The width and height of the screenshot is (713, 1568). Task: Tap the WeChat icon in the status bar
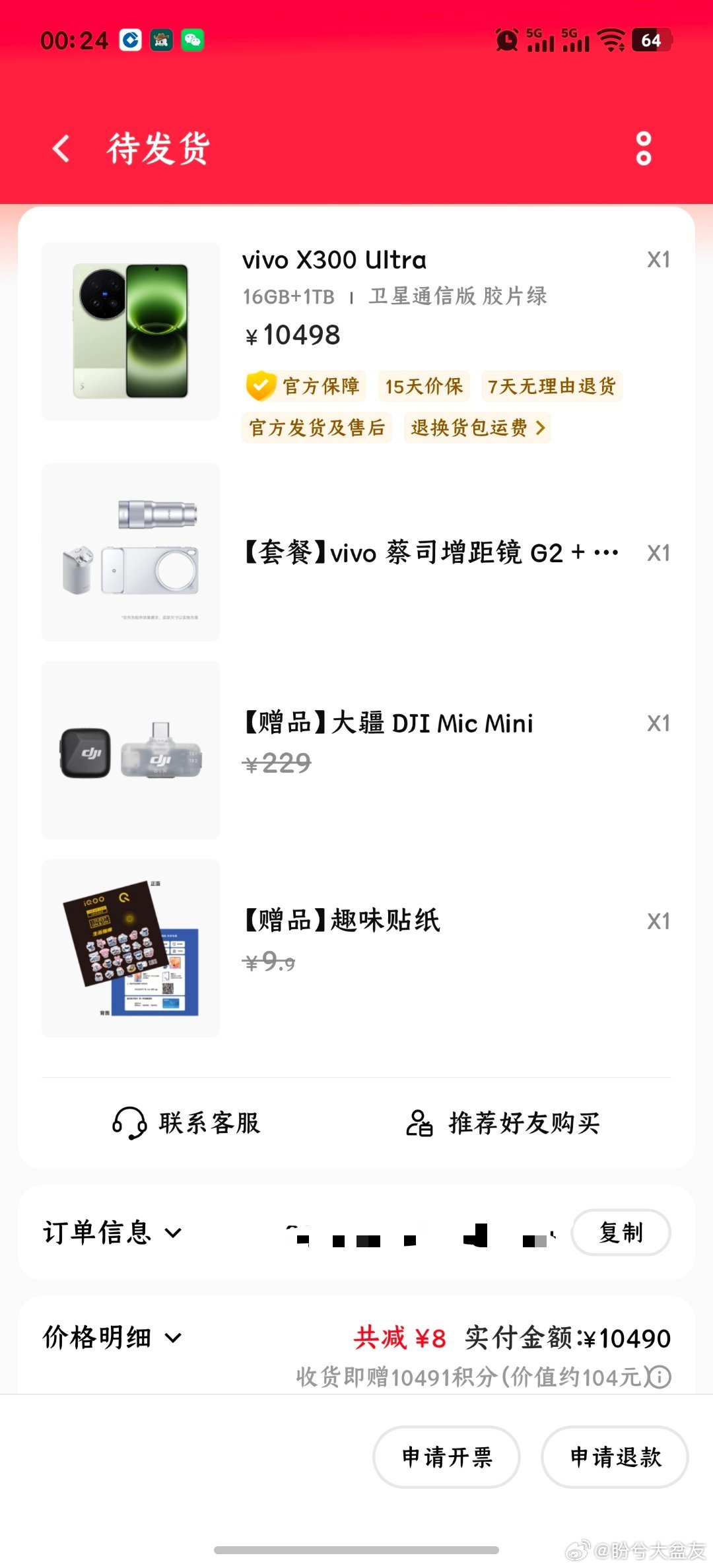[191, 40]
